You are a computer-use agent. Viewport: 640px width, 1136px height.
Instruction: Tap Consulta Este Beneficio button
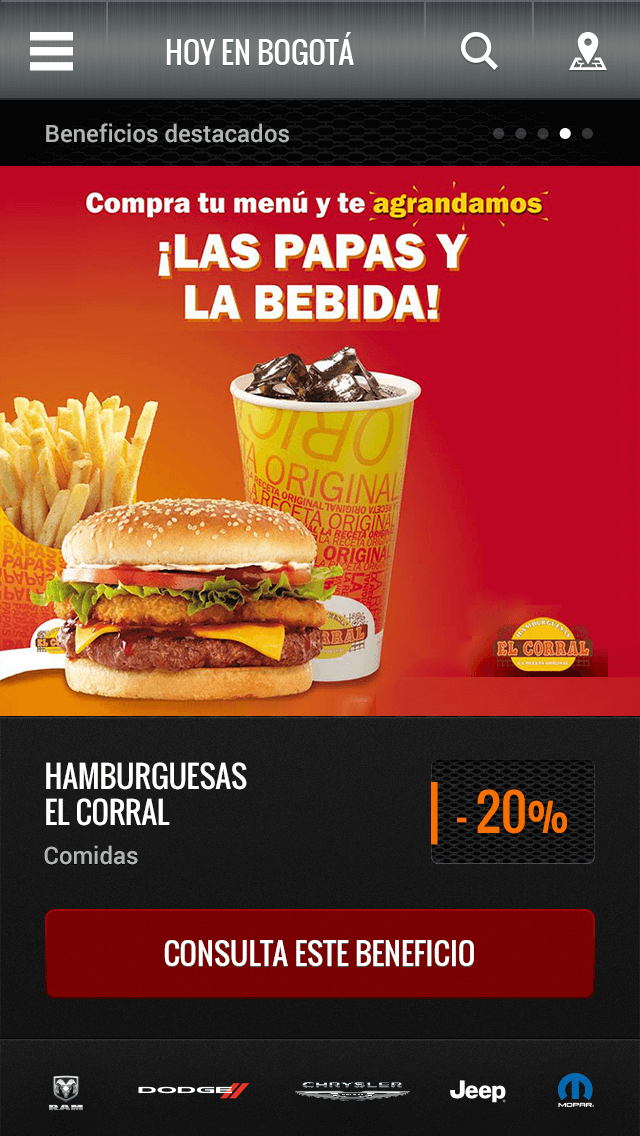click(320, 953)
